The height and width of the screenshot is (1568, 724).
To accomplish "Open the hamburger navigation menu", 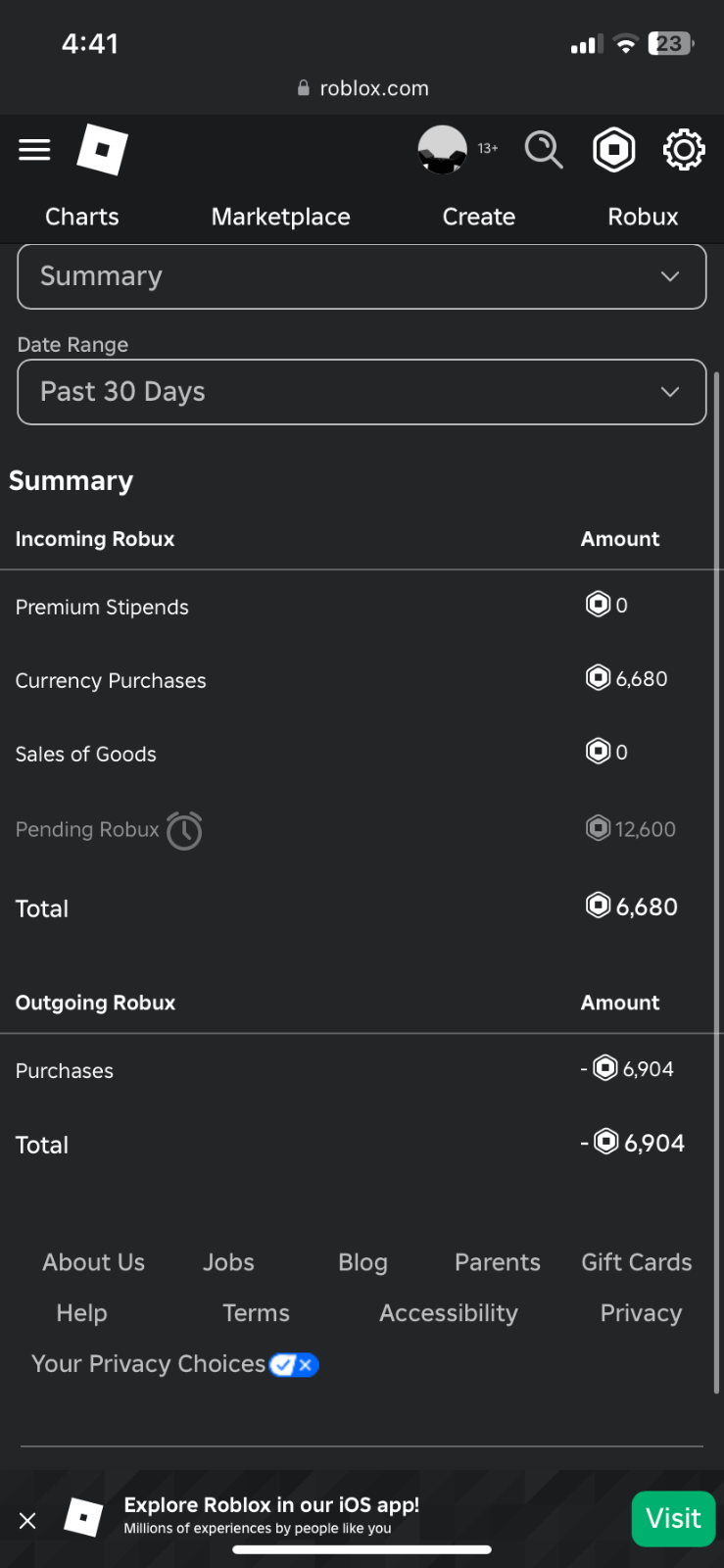I will tap(33, 149).
